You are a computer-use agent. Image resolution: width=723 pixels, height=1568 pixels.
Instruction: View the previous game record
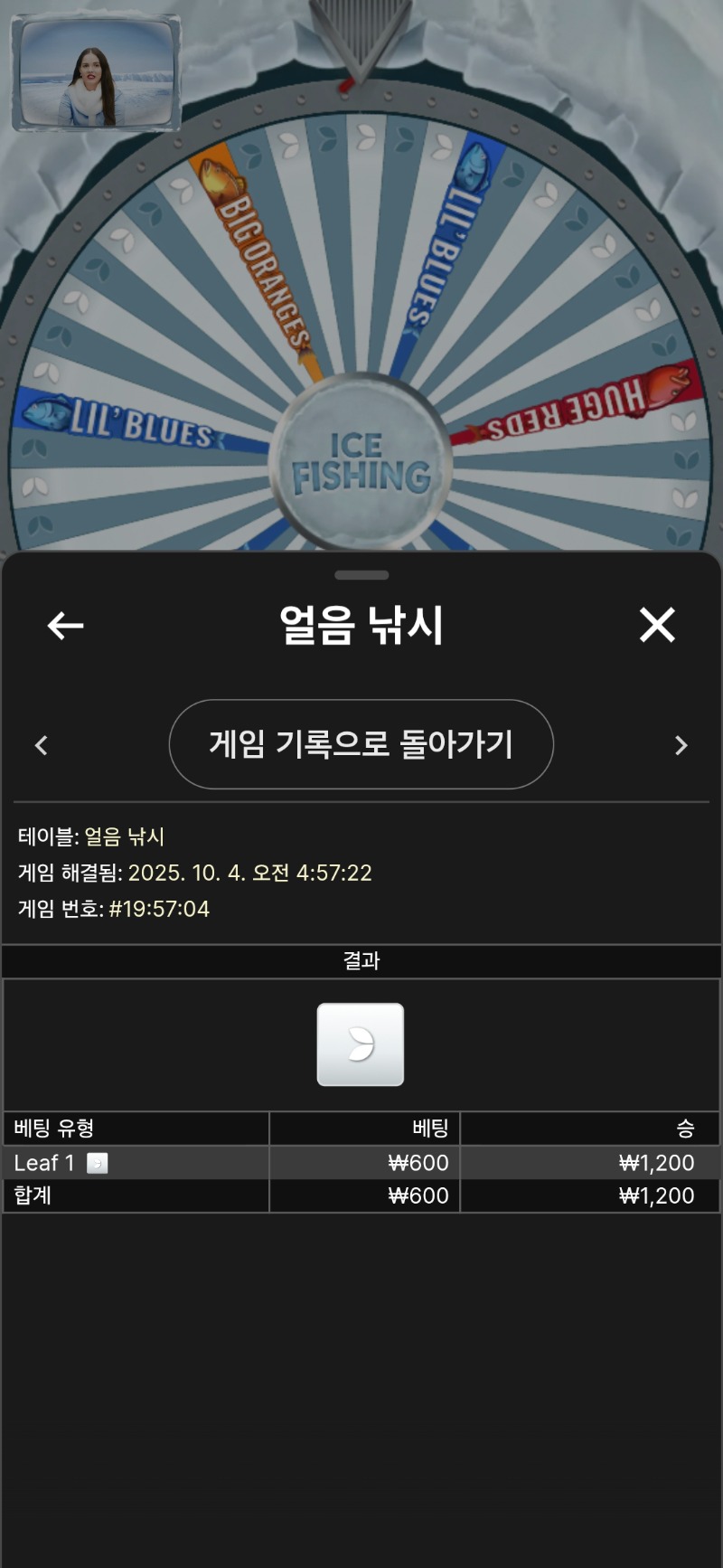[x=42, y=745]
